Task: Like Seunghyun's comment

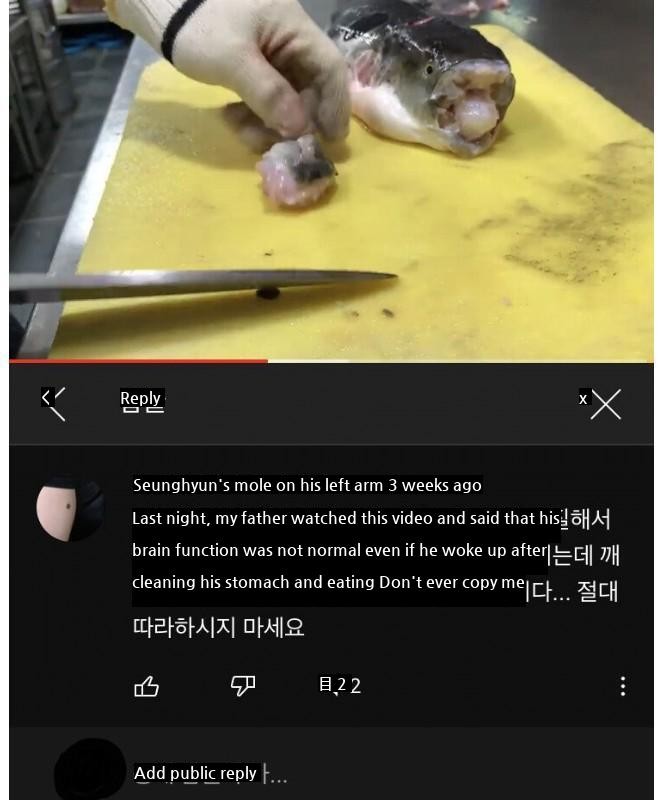Action: click(147, 686)
